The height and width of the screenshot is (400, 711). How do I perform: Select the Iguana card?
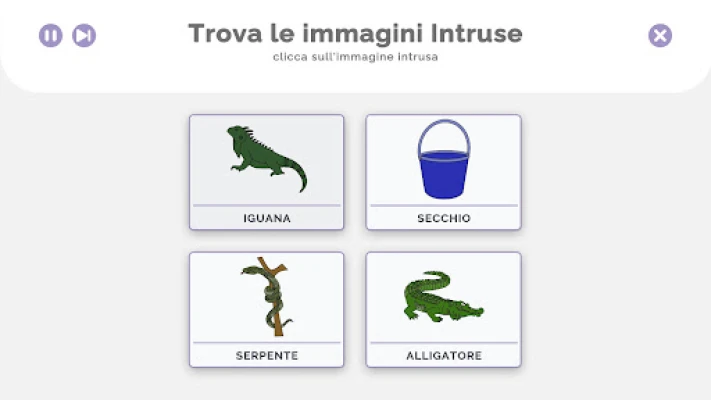coord(266,171)
